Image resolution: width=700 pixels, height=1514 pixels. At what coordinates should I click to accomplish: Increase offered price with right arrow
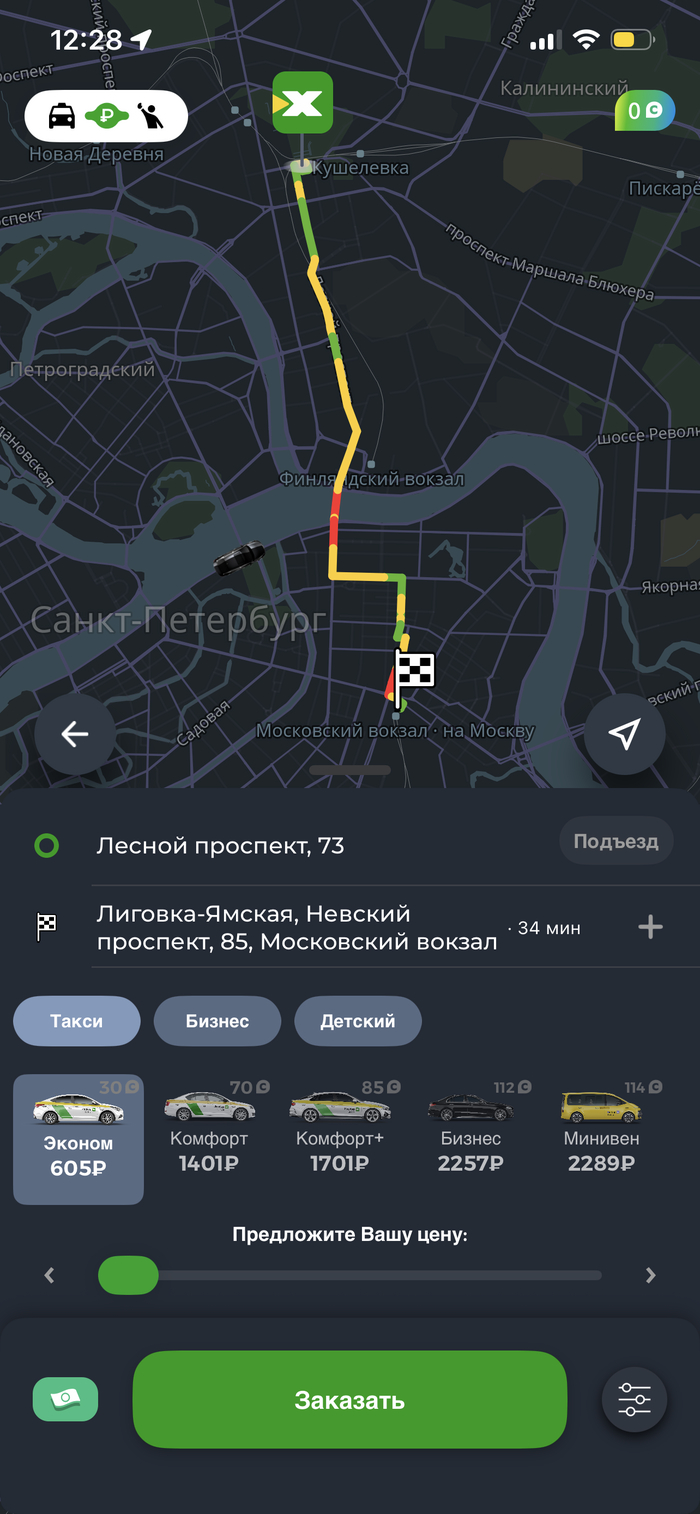click(x=651, y=1275)
